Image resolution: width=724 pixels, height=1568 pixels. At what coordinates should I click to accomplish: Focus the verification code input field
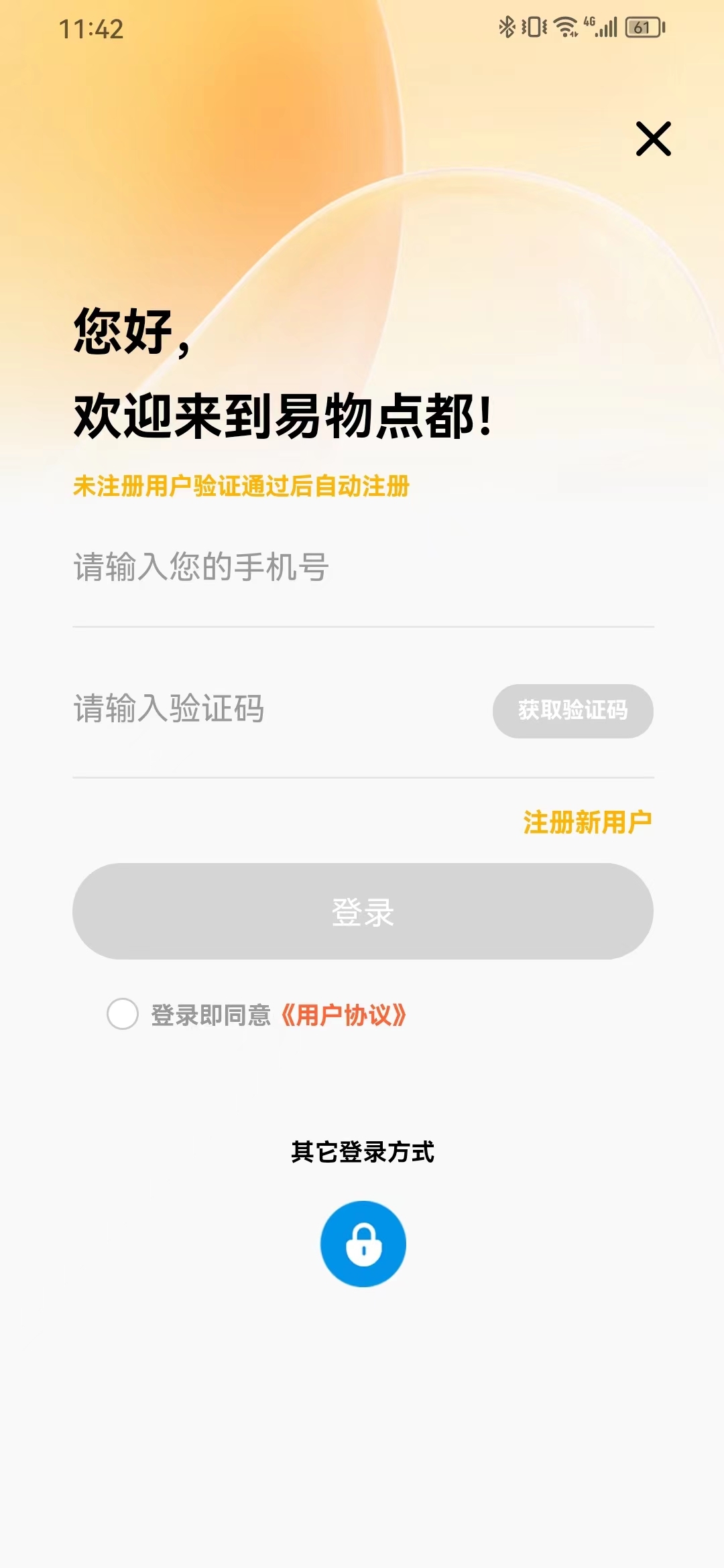point(201,710)
